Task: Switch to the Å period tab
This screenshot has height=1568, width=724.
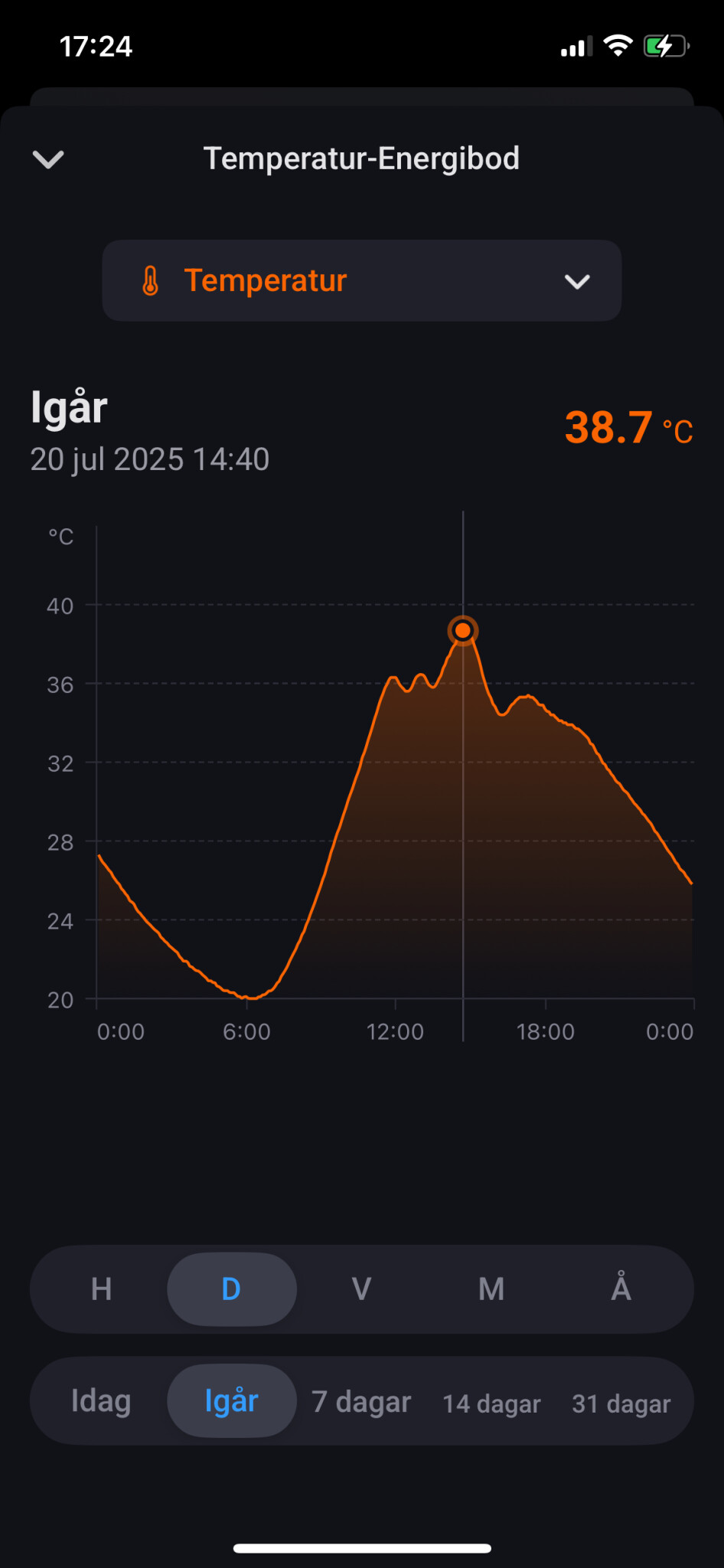Action: point(621,1289)
